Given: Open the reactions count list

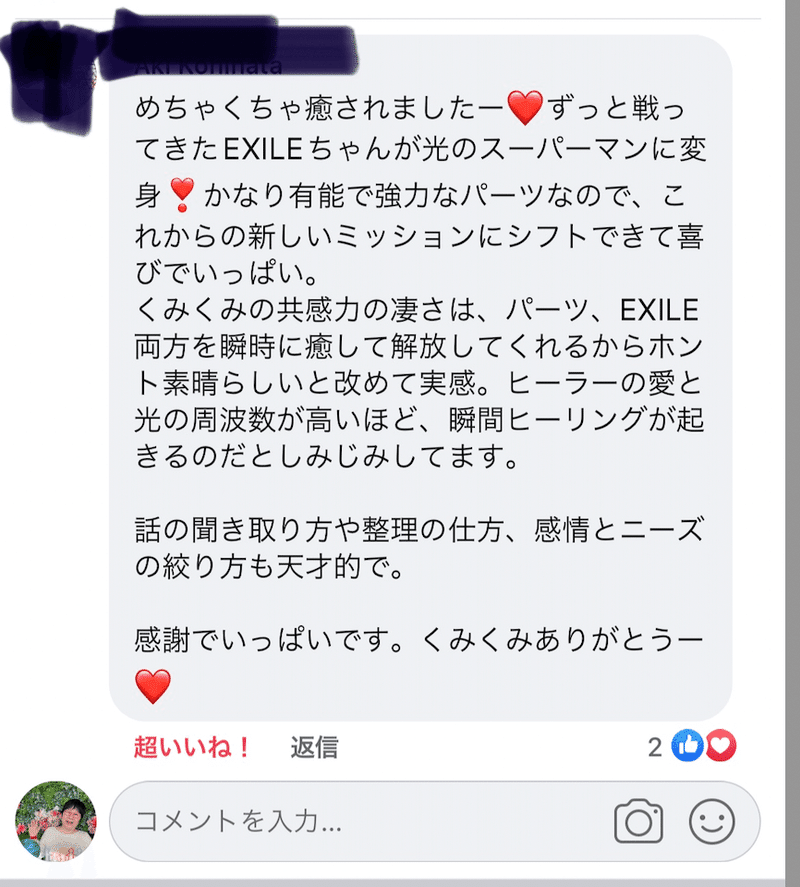Looking at the screenshot, I should tap(692, 746).
